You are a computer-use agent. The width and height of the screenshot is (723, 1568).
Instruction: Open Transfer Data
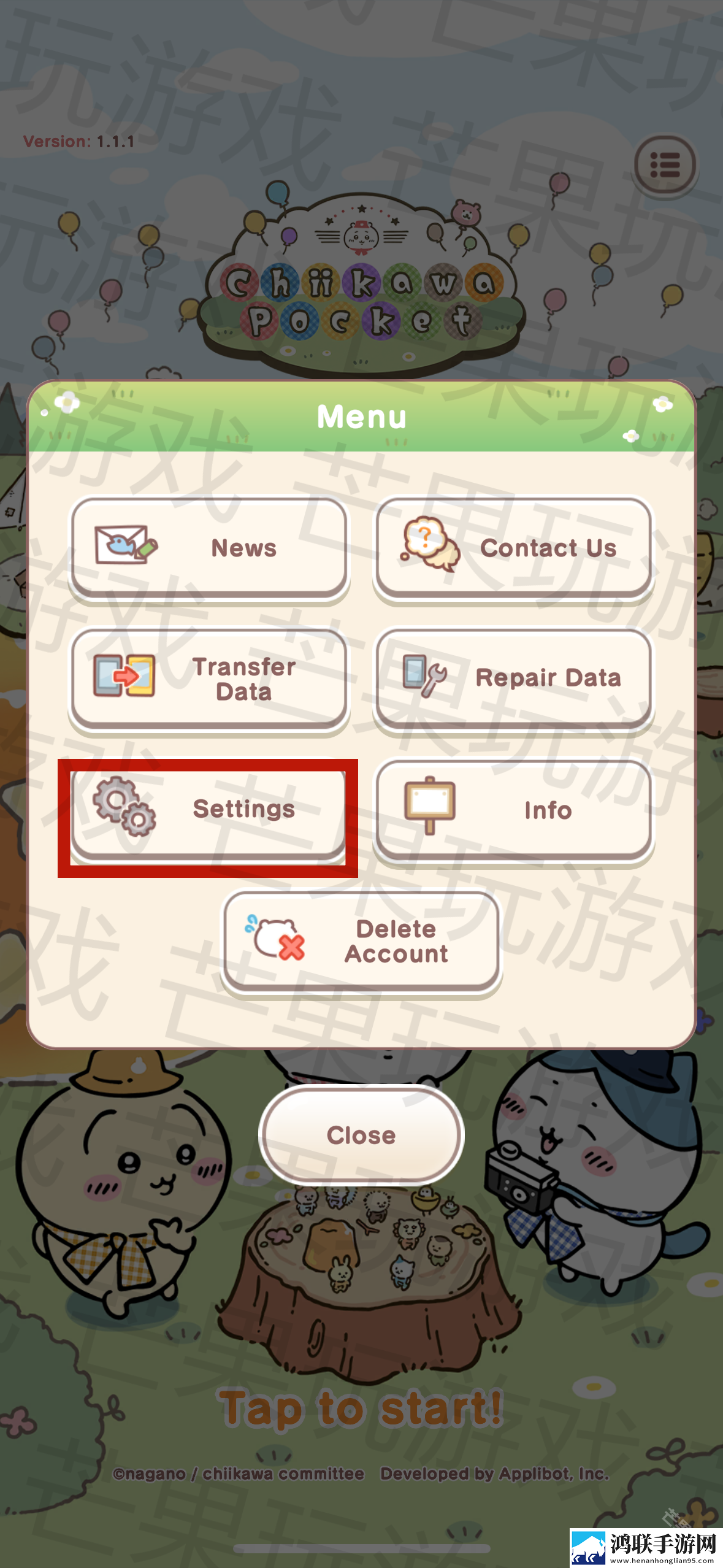[209, 678]
